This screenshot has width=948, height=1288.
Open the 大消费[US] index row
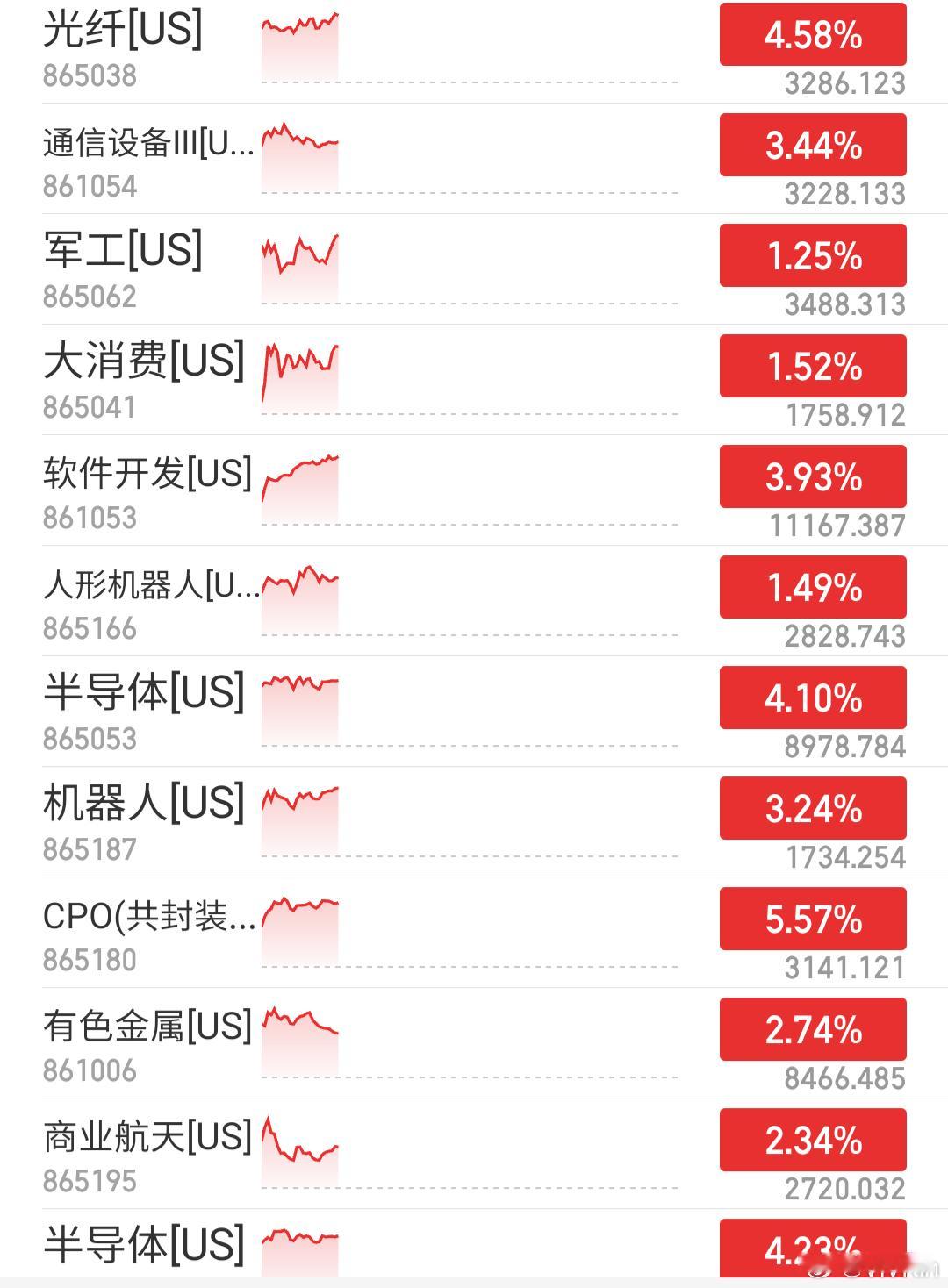(474, 380)
